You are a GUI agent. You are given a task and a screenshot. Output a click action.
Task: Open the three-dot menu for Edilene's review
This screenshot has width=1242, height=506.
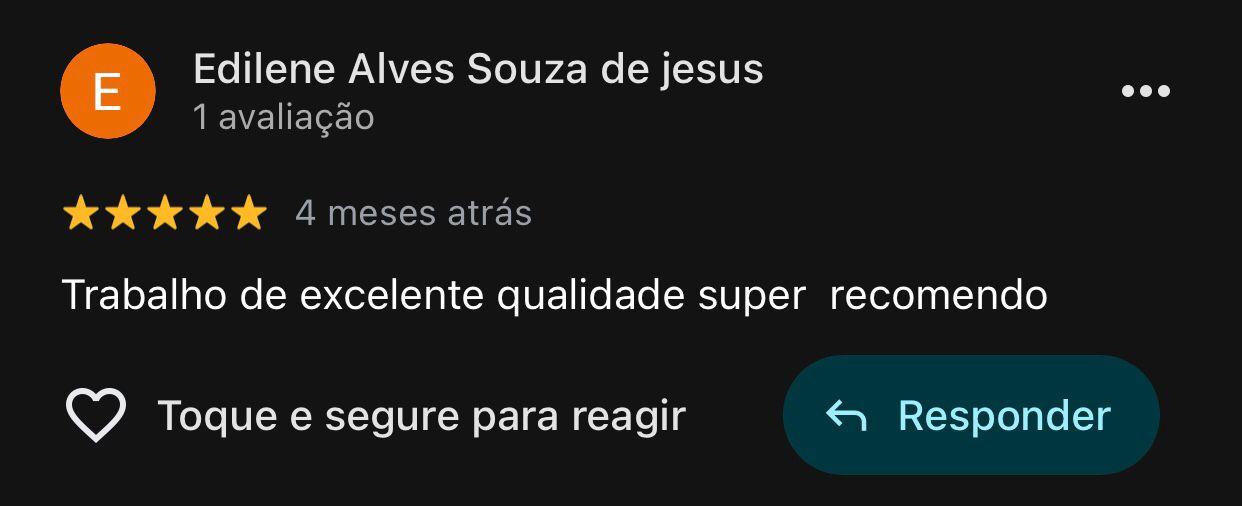[x=1145, y=91]
